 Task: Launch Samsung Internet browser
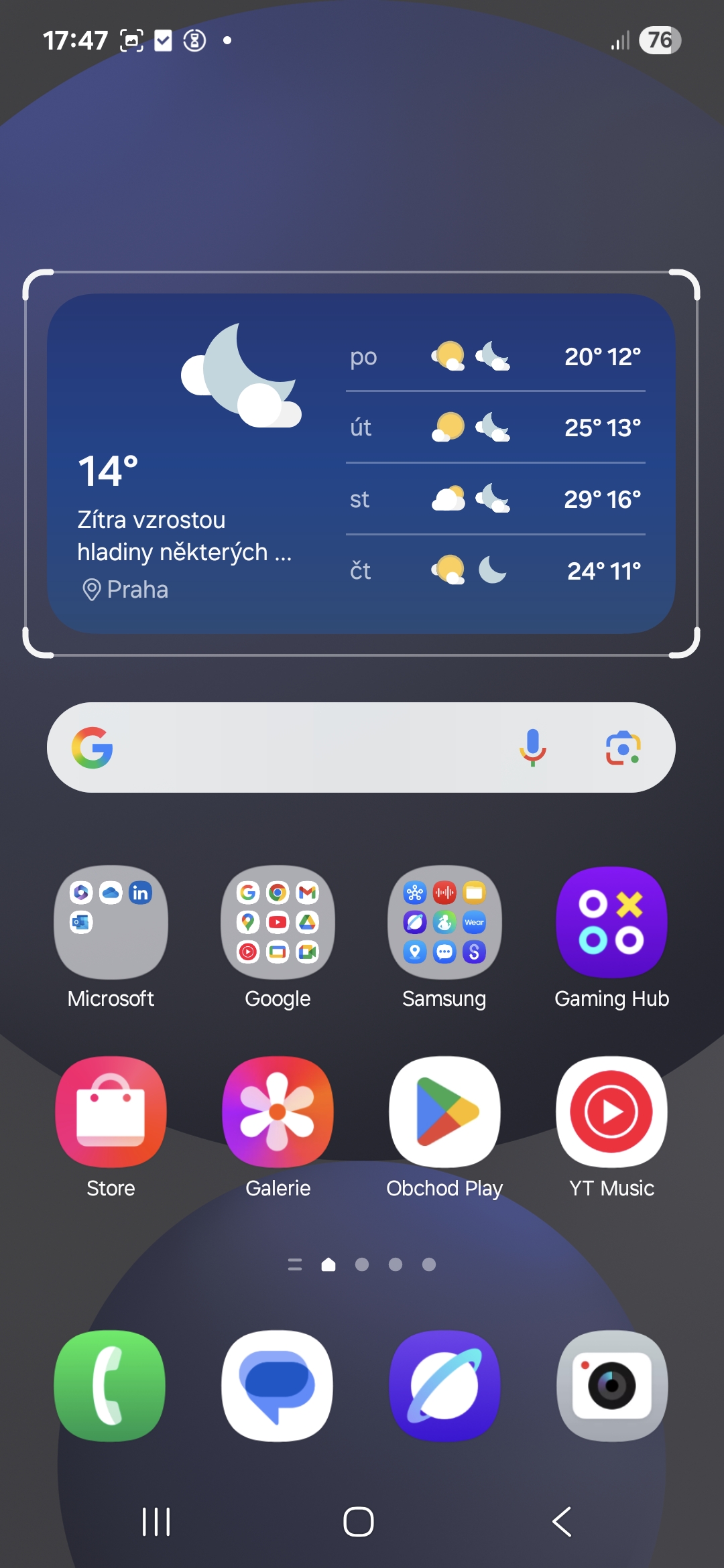[x=444, y=1386]
